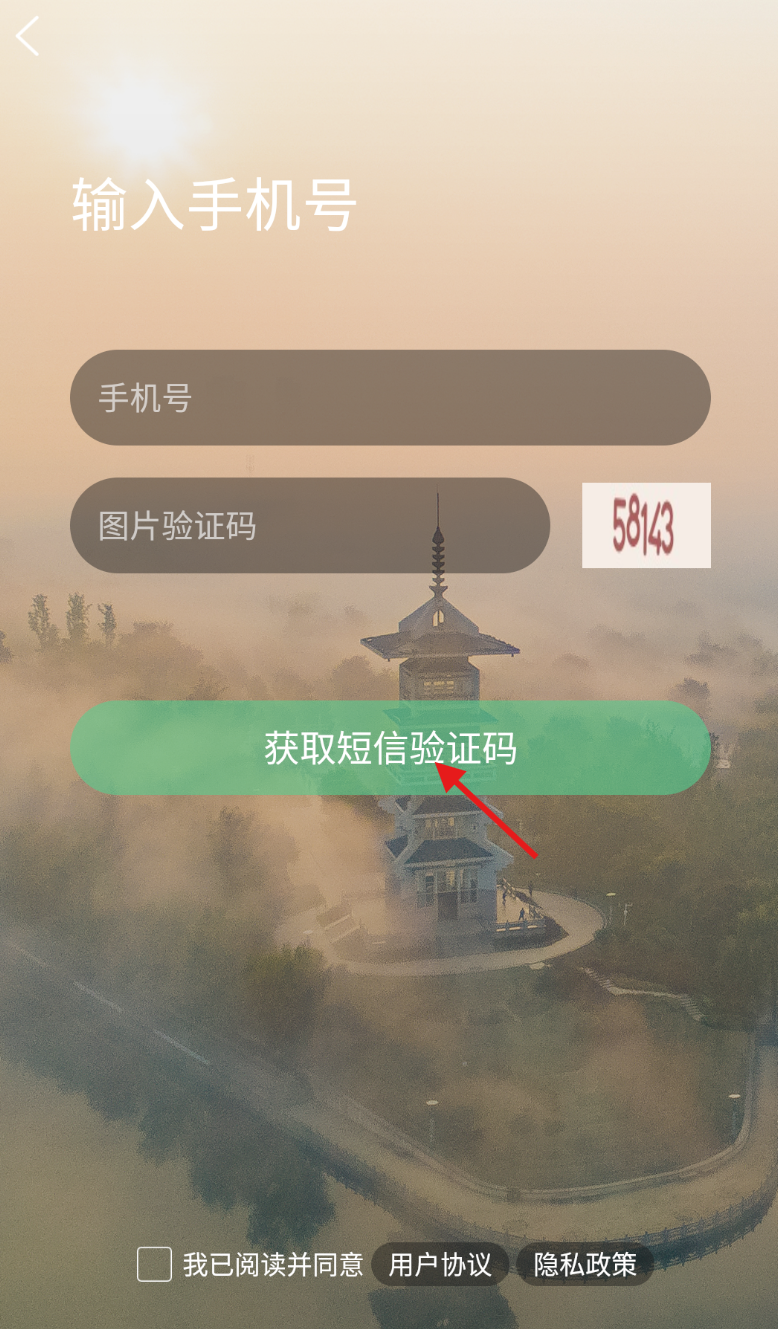This screenshot has width=778, height=1329.
Task: Tap 获取短信验证码 to get SMS code
Action: 390,748
